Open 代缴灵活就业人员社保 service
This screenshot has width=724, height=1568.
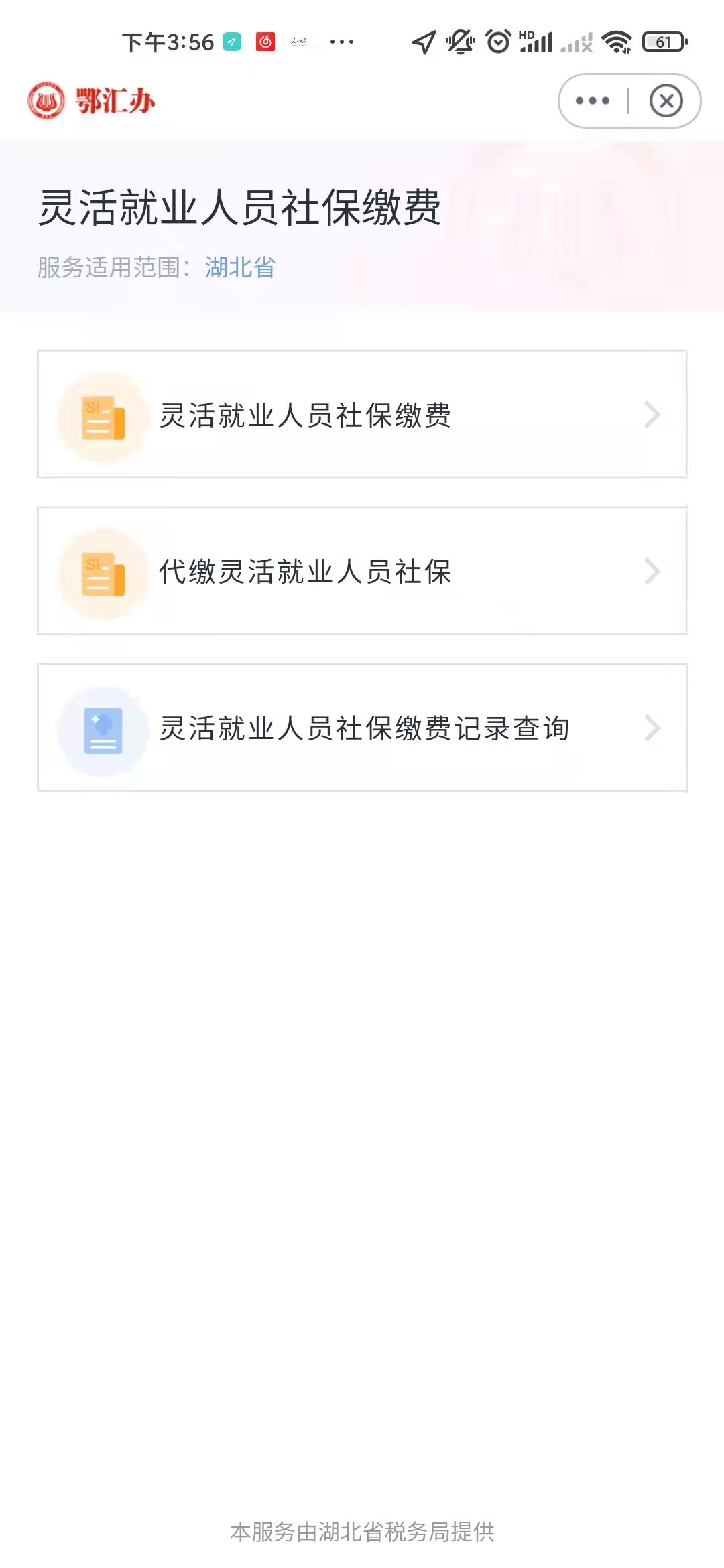(x=362, y=571)
